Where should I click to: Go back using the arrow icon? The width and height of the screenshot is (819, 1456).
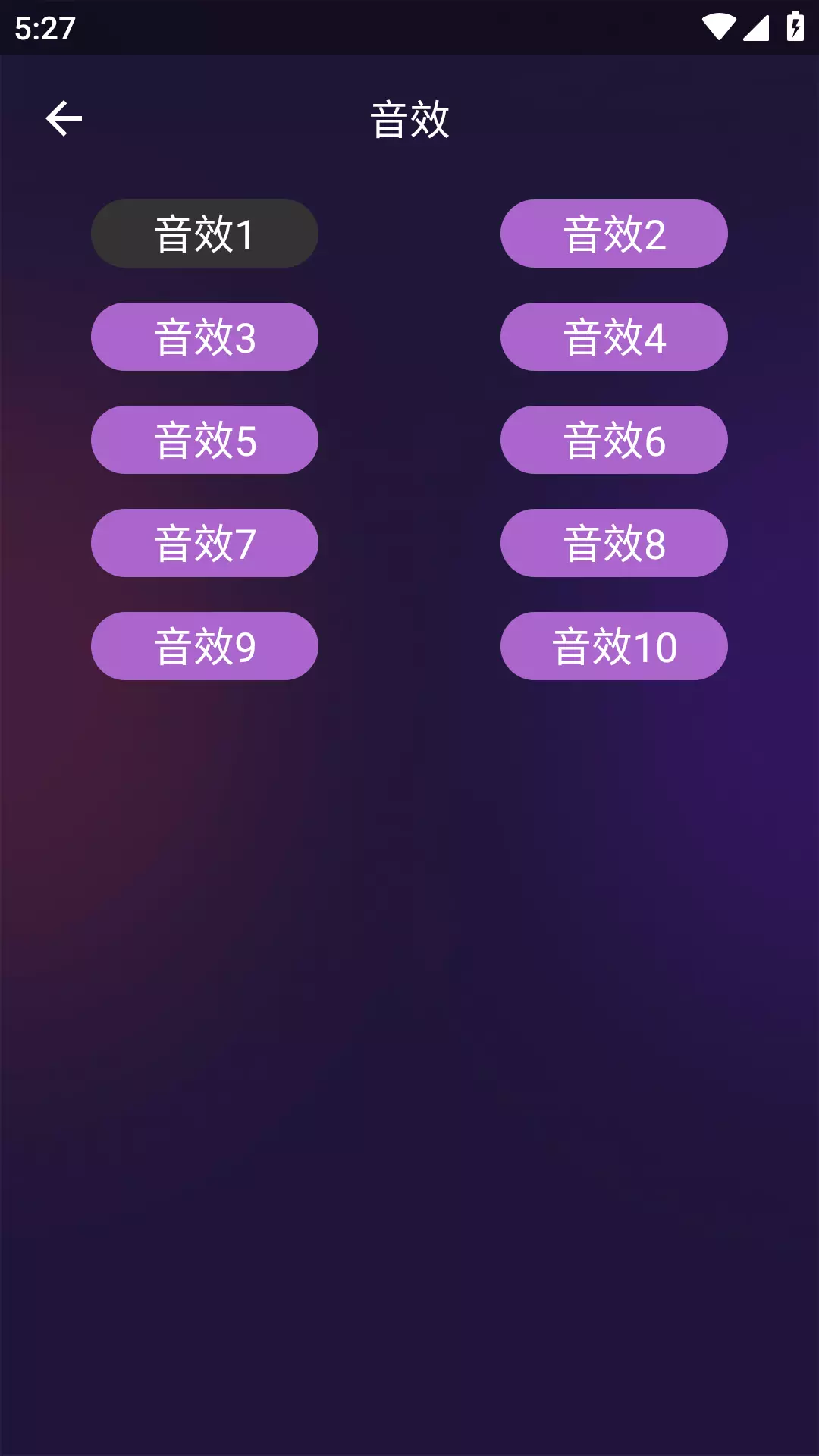[x=64, y=118]
